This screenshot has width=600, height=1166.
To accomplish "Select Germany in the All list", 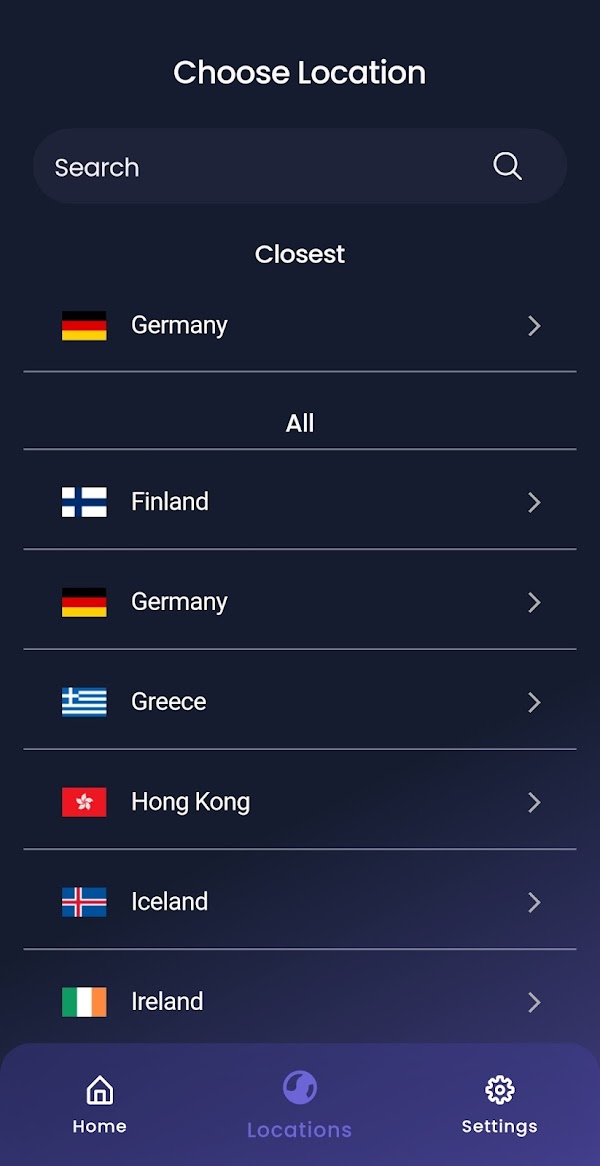I will coord(300,602).
